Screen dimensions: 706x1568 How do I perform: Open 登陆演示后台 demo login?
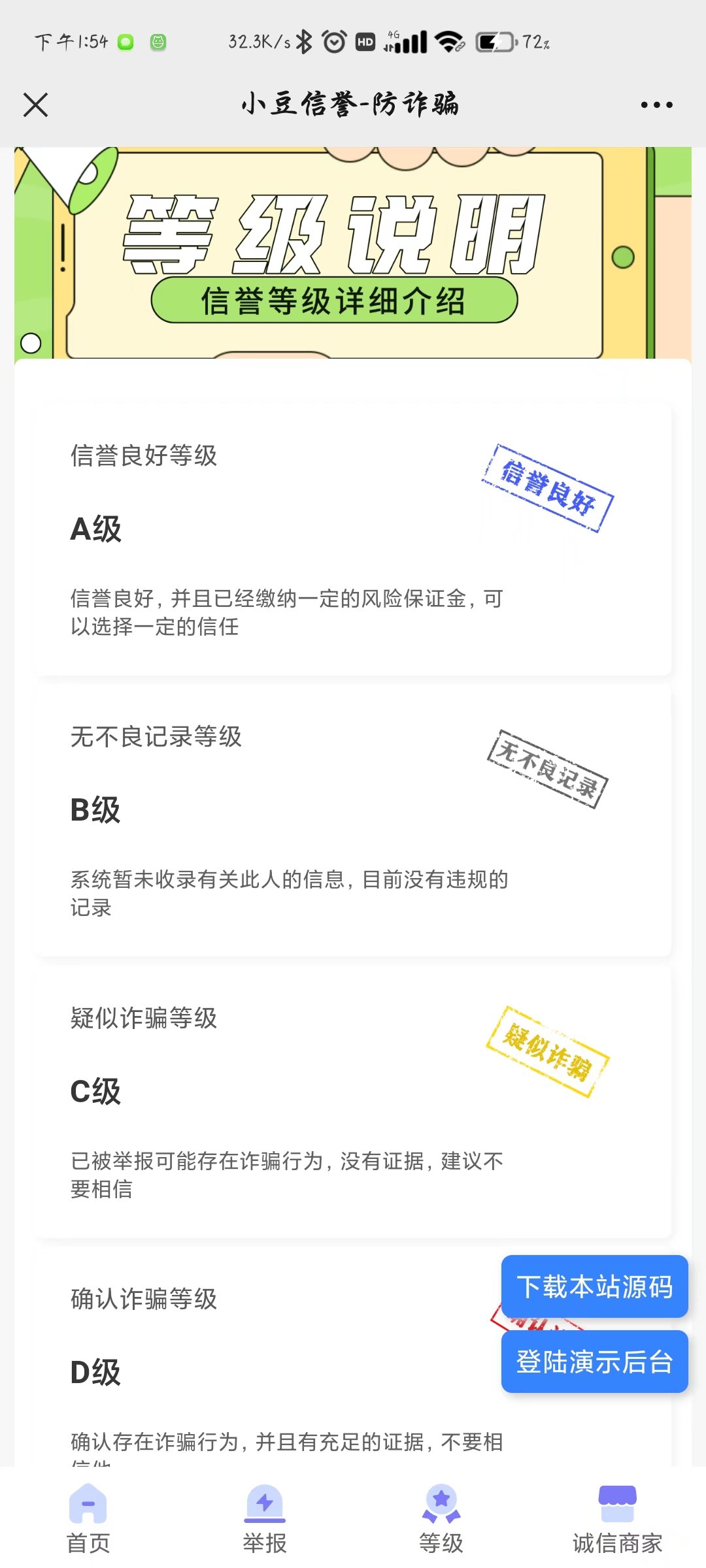coord(594,1362)
